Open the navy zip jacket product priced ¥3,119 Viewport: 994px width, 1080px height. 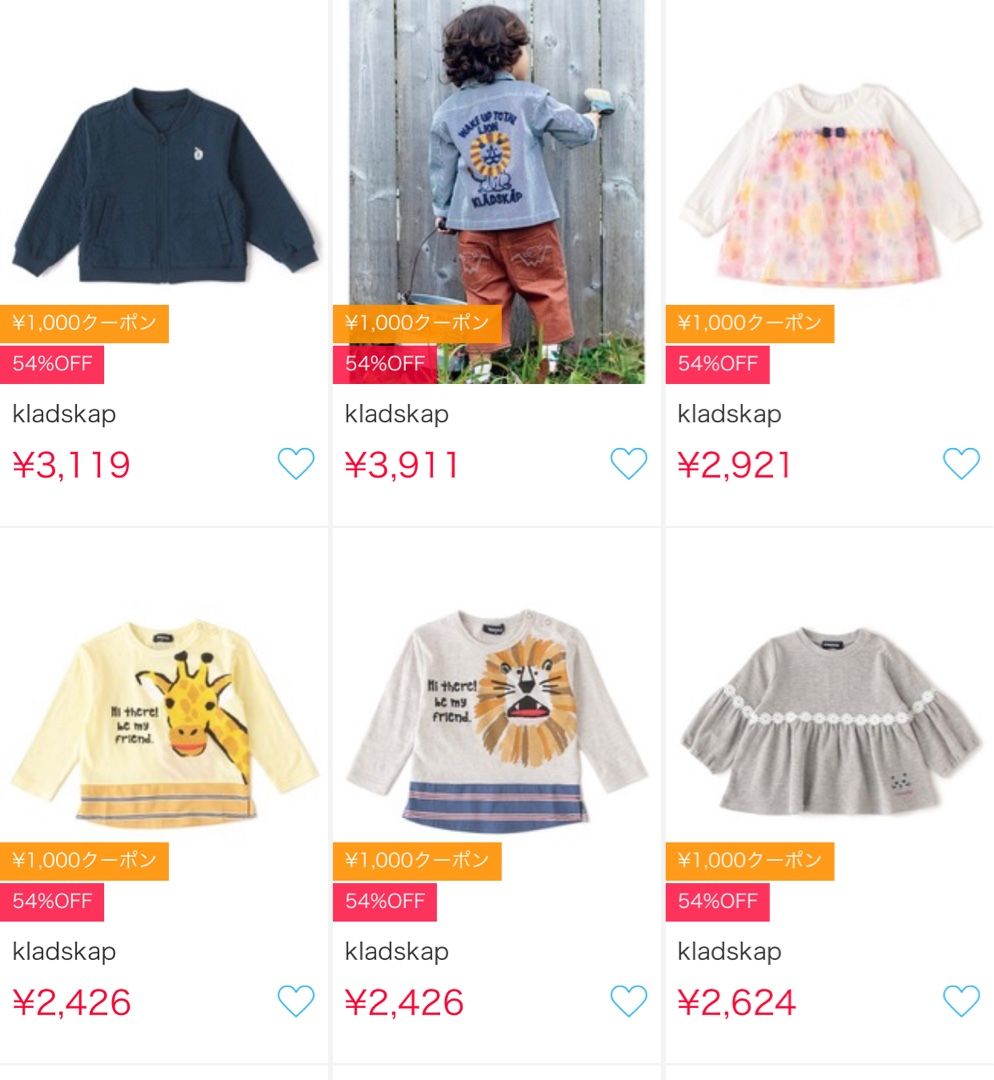point(164,185)
